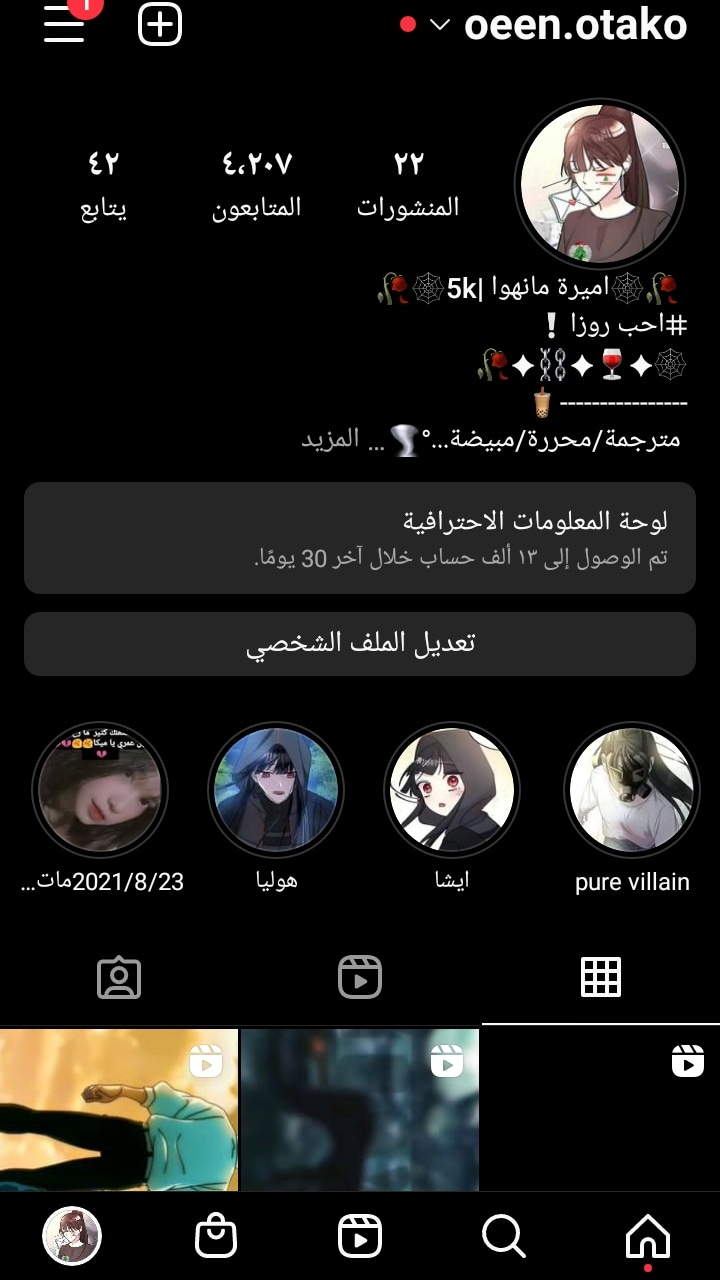
Task: Open the professional dashboard (لوحة المعلومات الاحترافية)
Action: click(360, 538)
